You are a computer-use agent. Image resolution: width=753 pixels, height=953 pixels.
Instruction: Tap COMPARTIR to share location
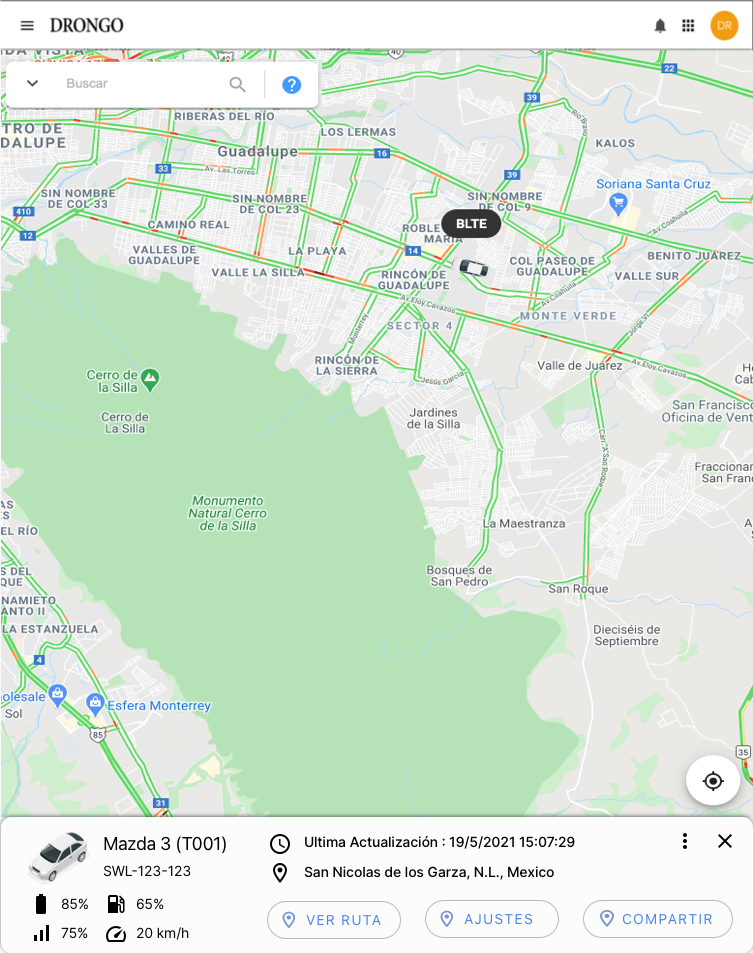[x=657, y=919]
